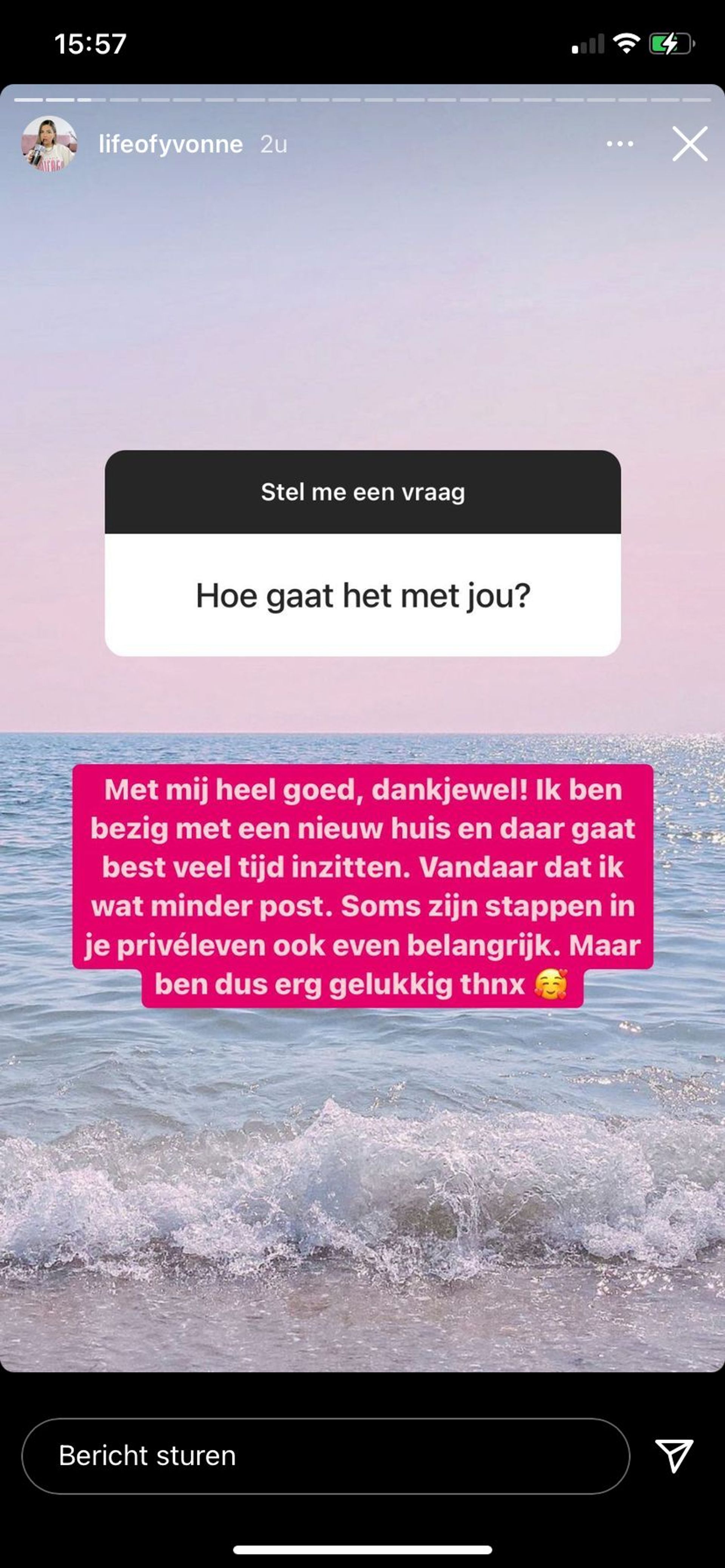The width and height of the screenshot is (725, 1568).
Task: Tap the lifeofyvonne username
Action: [x=171, y=144]
